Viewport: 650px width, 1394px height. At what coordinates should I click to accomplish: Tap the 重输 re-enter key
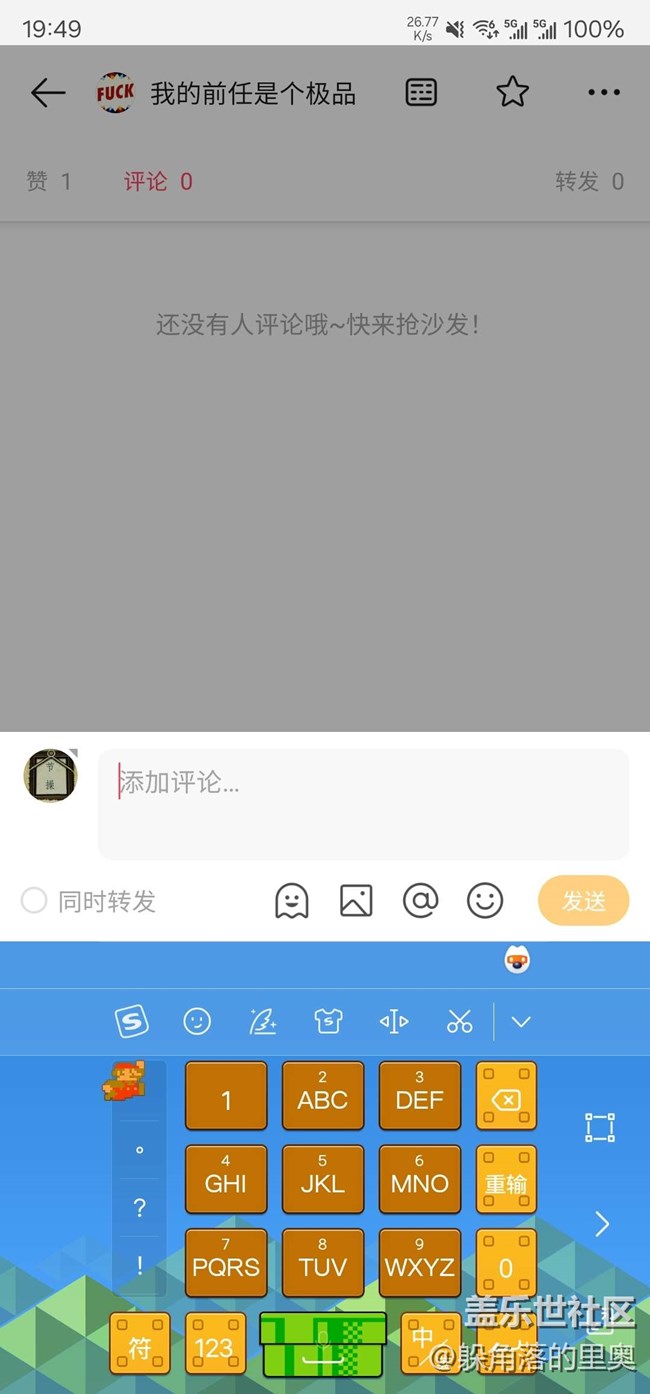506,1183
